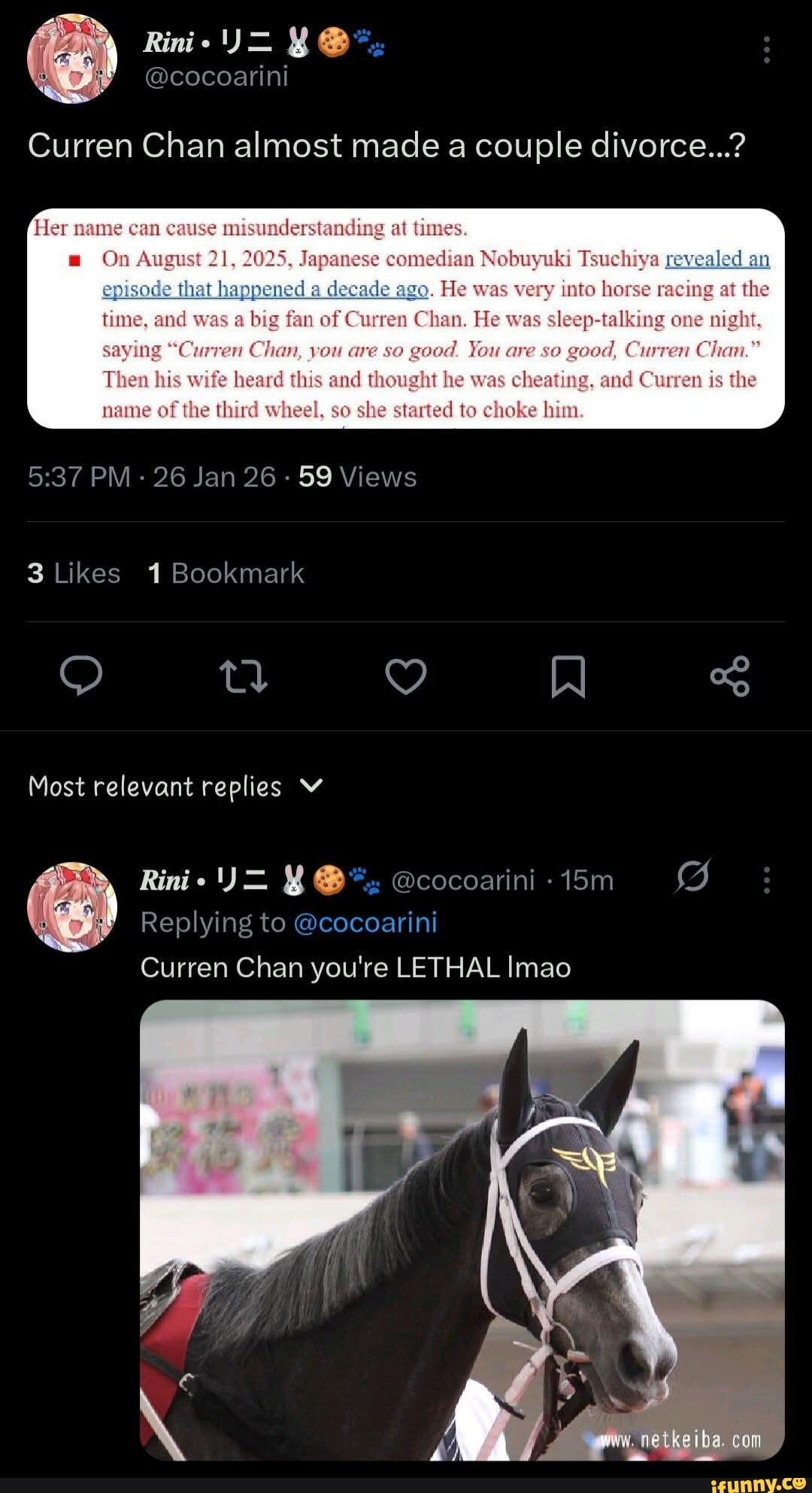The image size is (812, 1493).
Task: Open Rini's profile picture on the main post
Action: point(72,59)
